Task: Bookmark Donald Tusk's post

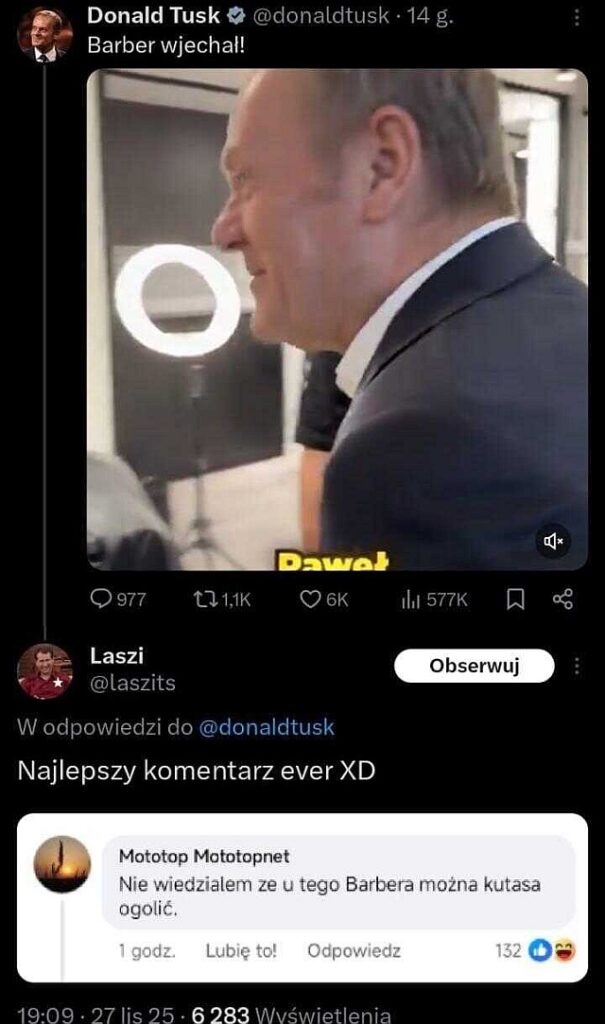Action: coord(516,599)
